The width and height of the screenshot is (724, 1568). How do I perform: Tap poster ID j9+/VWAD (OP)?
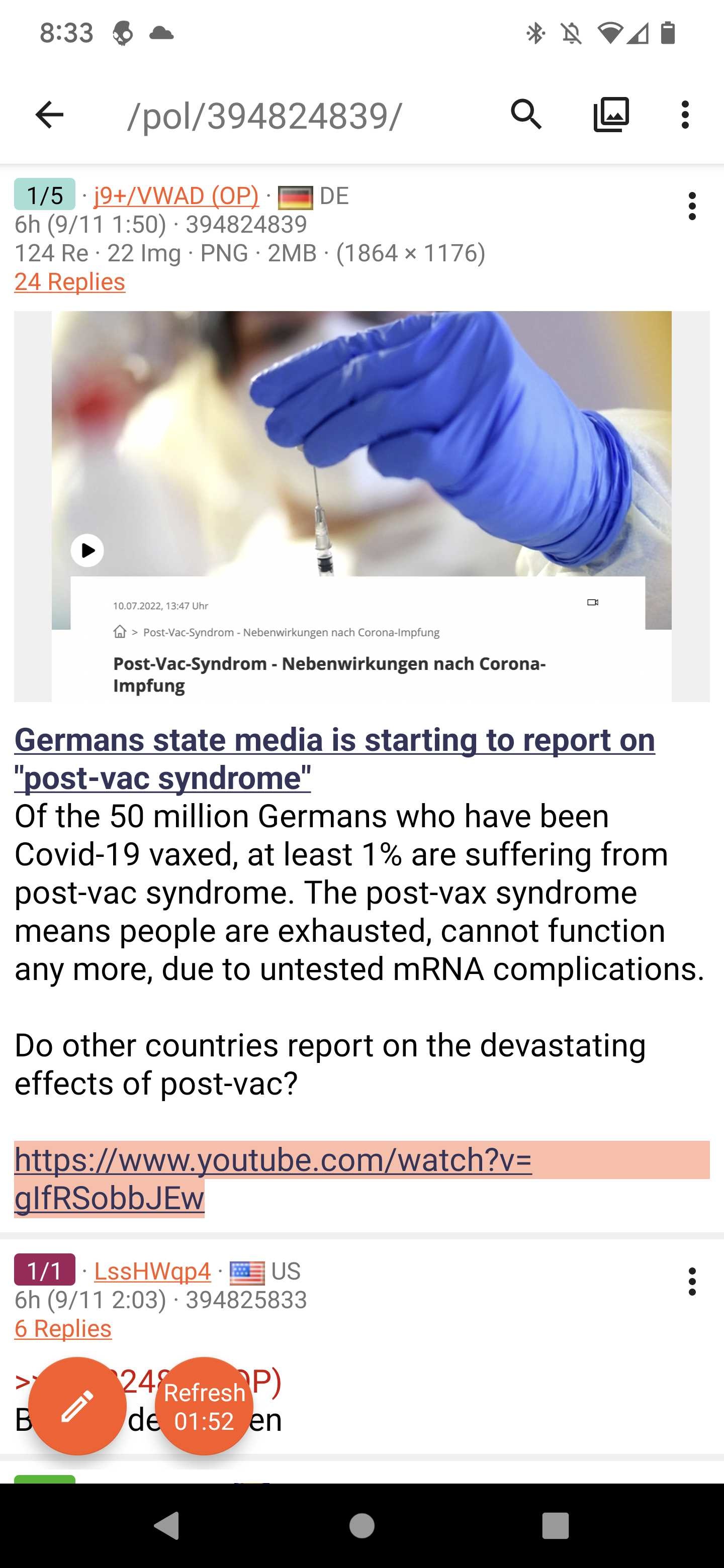click(x=176, y=195)
